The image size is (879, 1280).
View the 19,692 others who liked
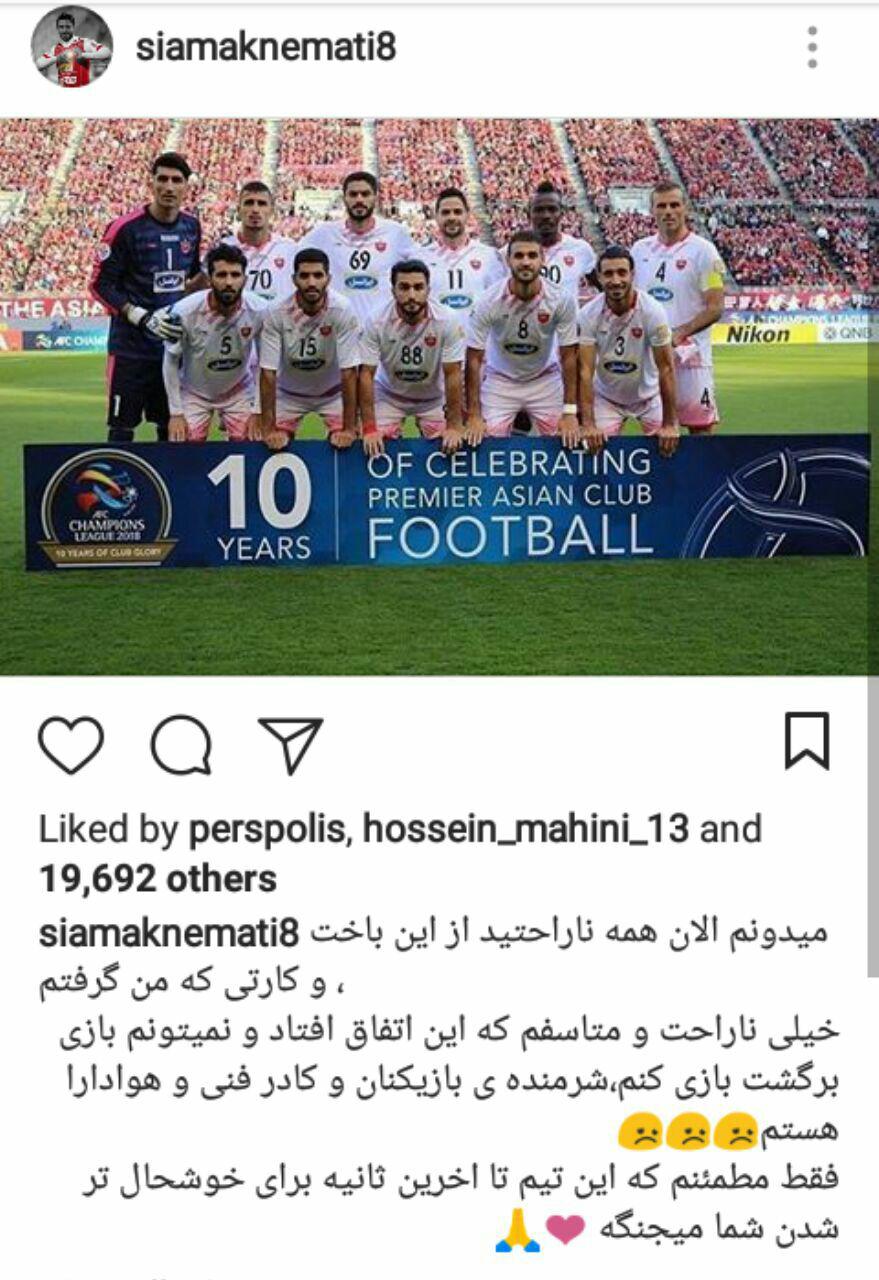pyautogui.click(x=157, y=879)
